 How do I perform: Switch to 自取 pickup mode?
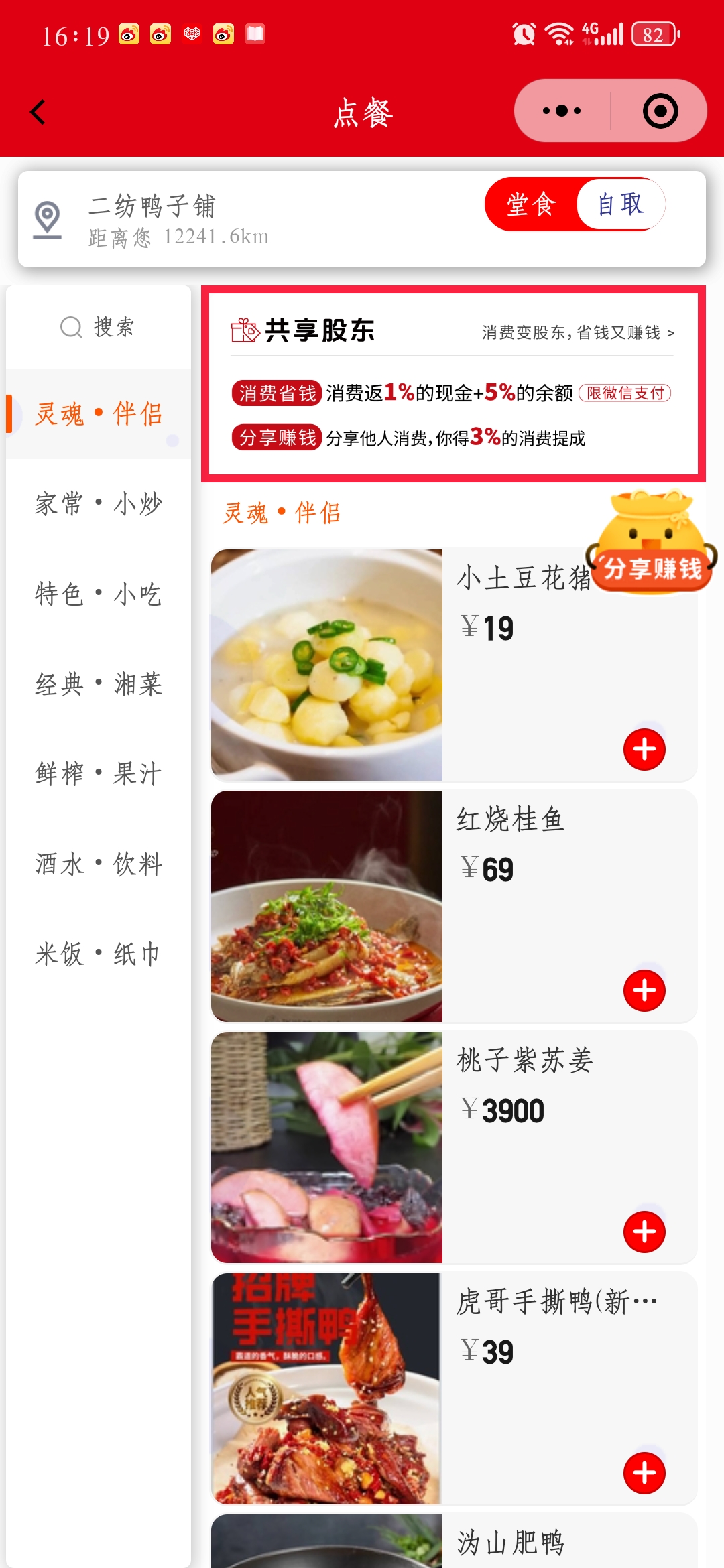tap(621, 204)
